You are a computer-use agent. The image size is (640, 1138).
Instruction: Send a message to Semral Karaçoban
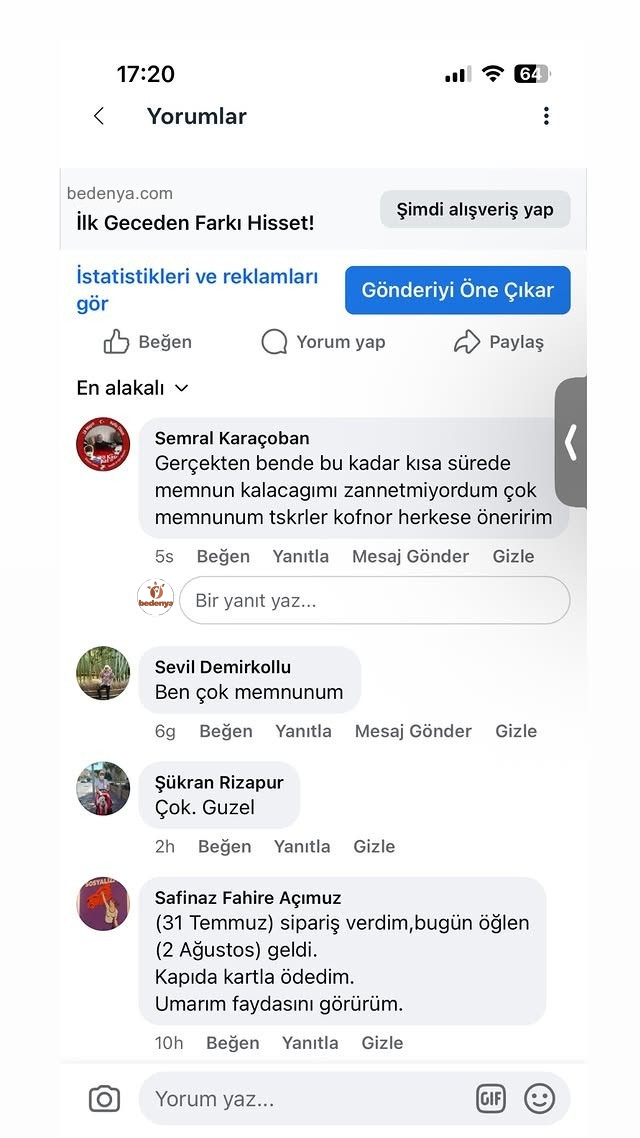pos(410,556)
